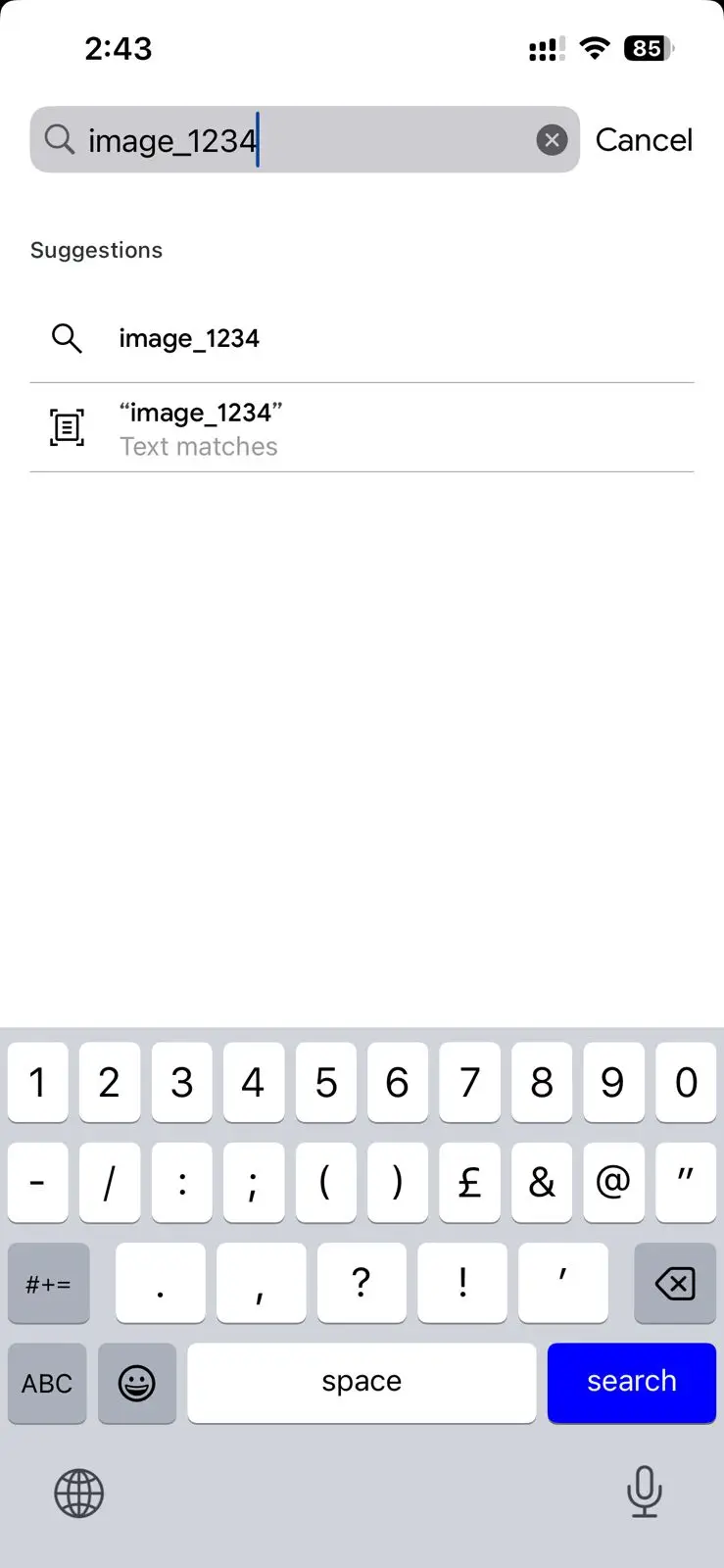Tap the battery indicator showing 85
The width and height of the screenshot is (724, 1568).
click(648, 48)
